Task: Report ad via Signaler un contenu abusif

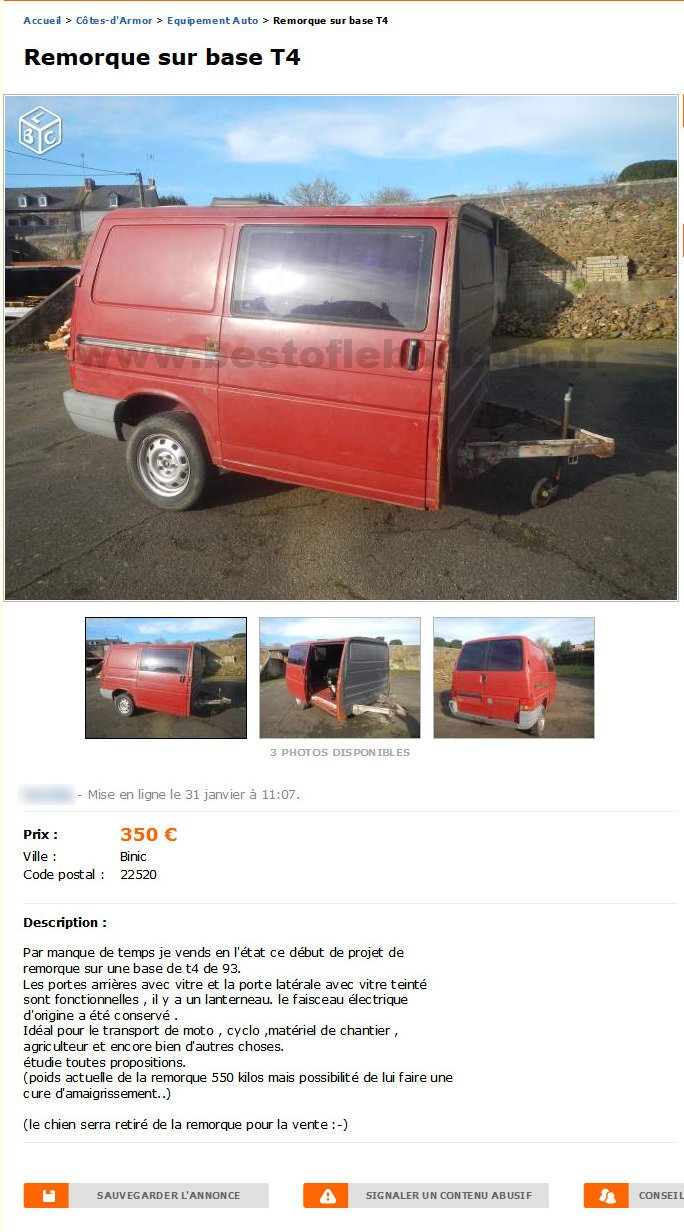Action: click(427, 1195)
